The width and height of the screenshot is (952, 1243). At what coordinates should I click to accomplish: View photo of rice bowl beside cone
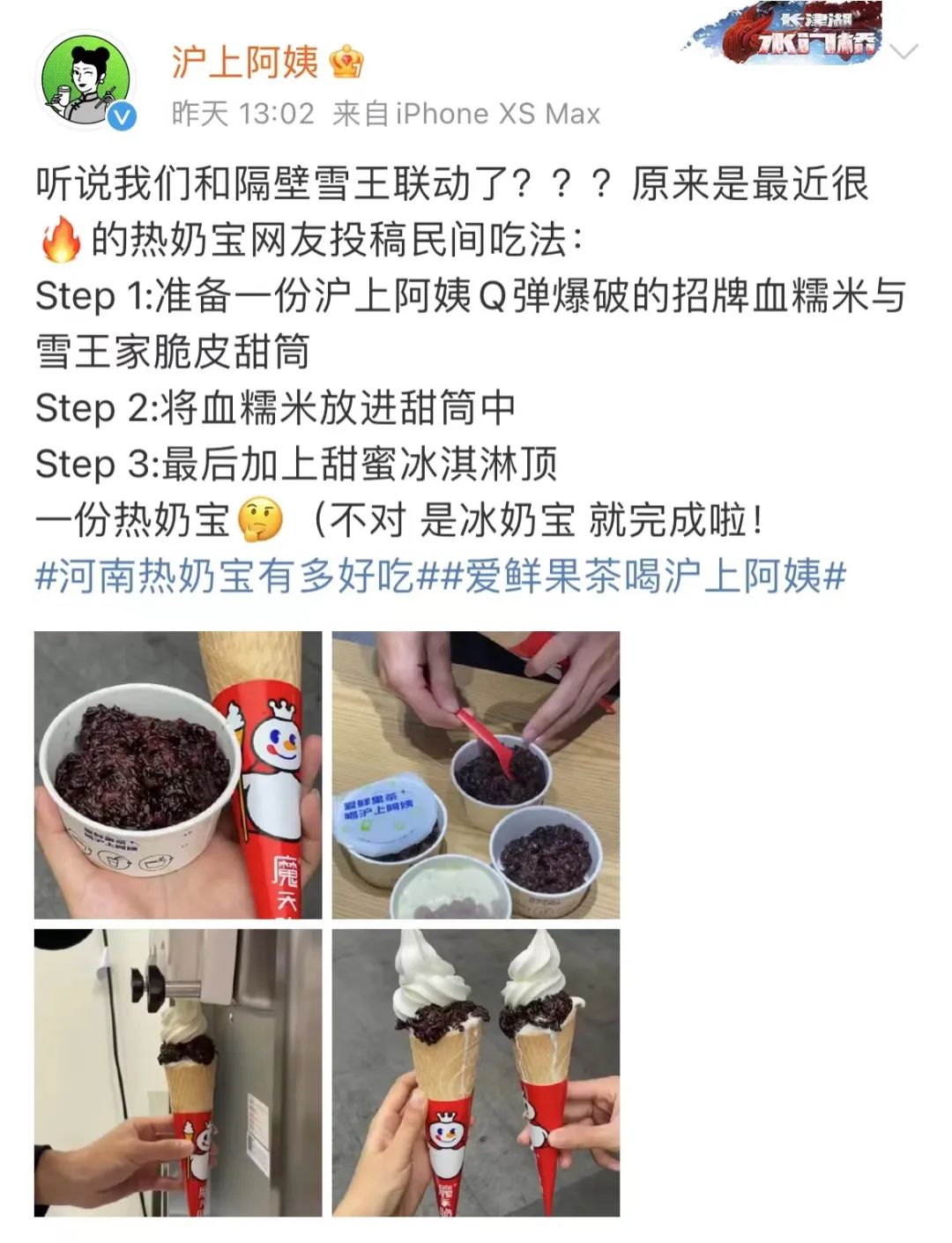pyautogui.click(x=178, y=775)
